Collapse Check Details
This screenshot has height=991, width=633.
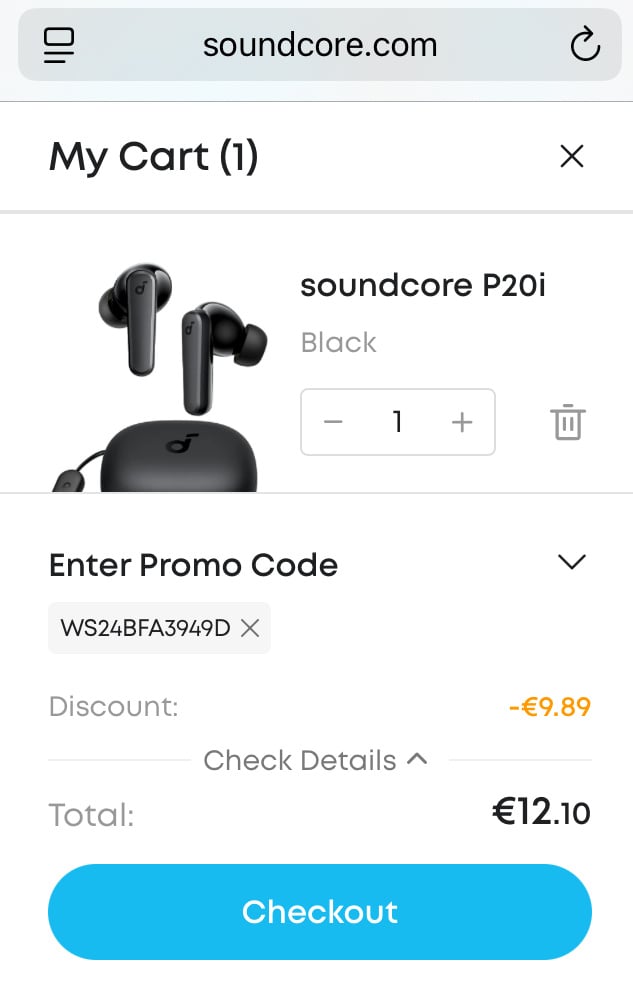(x=318, y=761)
